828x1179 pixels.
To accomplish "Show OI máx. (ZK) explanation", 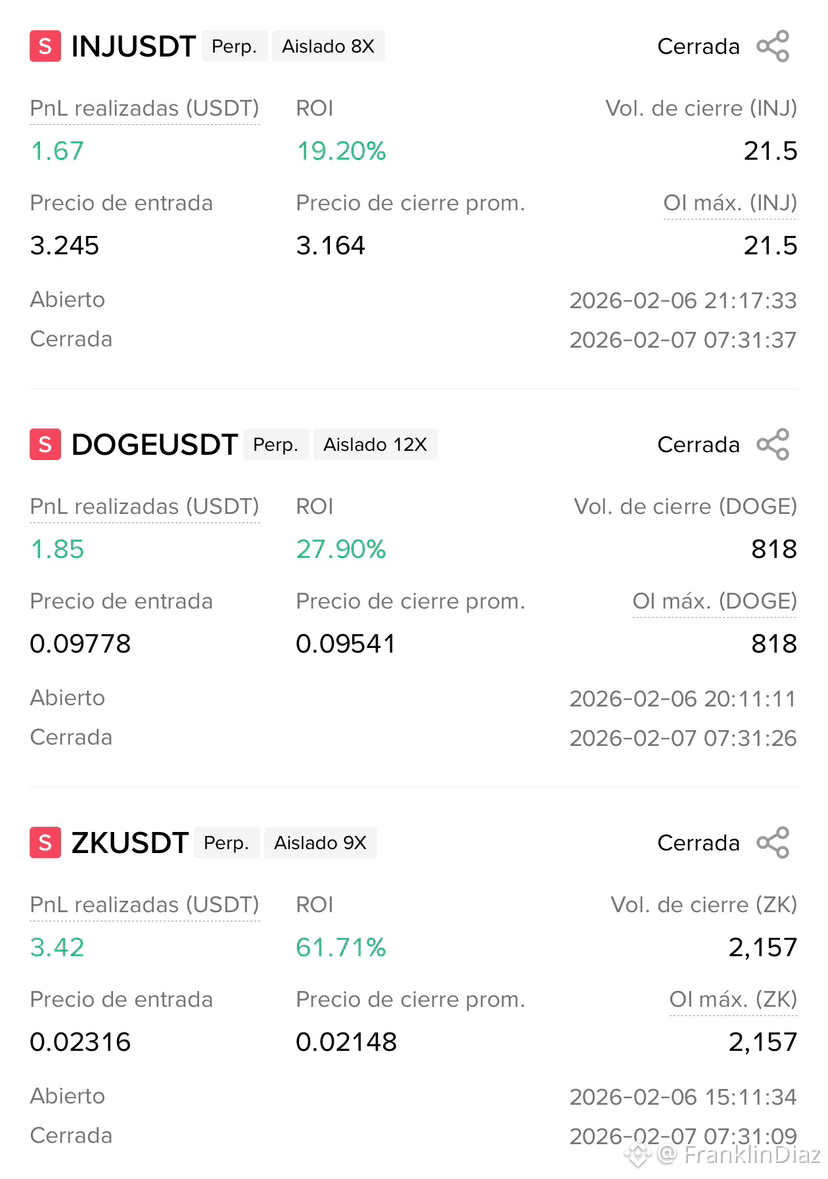I will click(x=733, y=1000).
